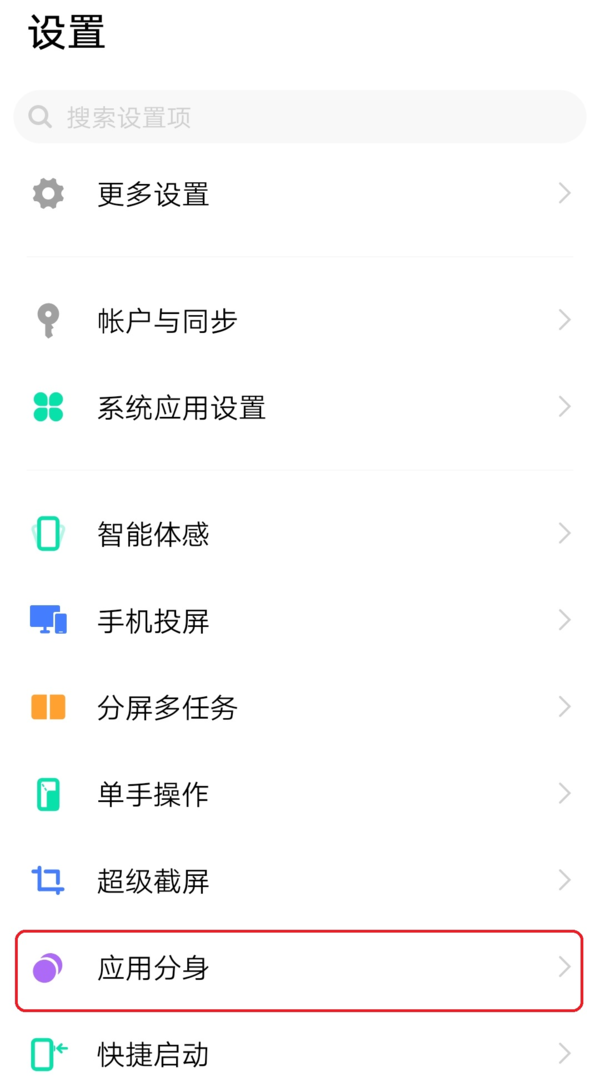Open the 应用分身 setting
The height and width of the screenshot is (1076, 600).
point(300,968)
